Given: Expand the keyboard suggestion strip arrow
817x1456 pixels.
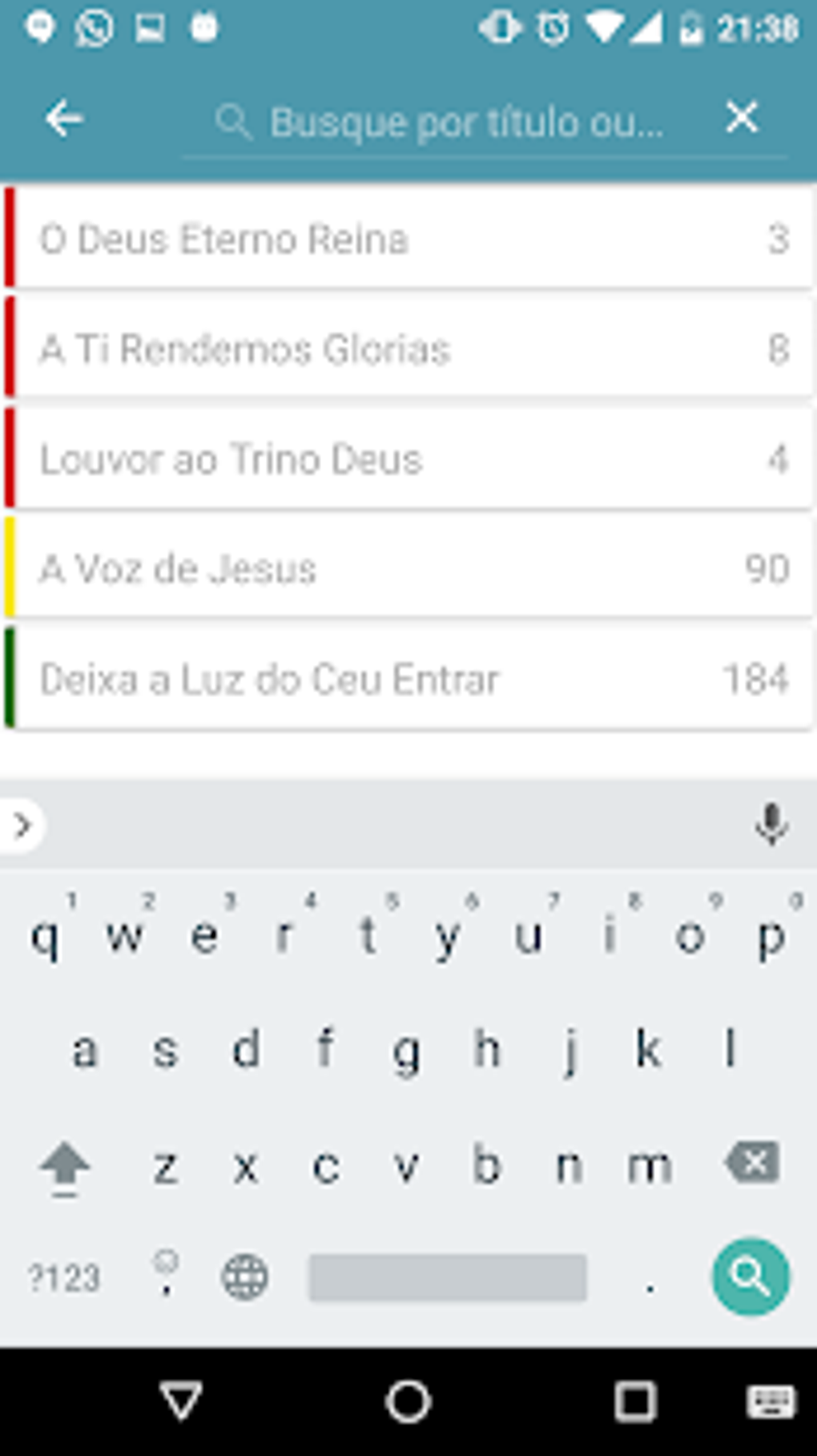Looking at the screenshot, I should [x=22, y=825].
